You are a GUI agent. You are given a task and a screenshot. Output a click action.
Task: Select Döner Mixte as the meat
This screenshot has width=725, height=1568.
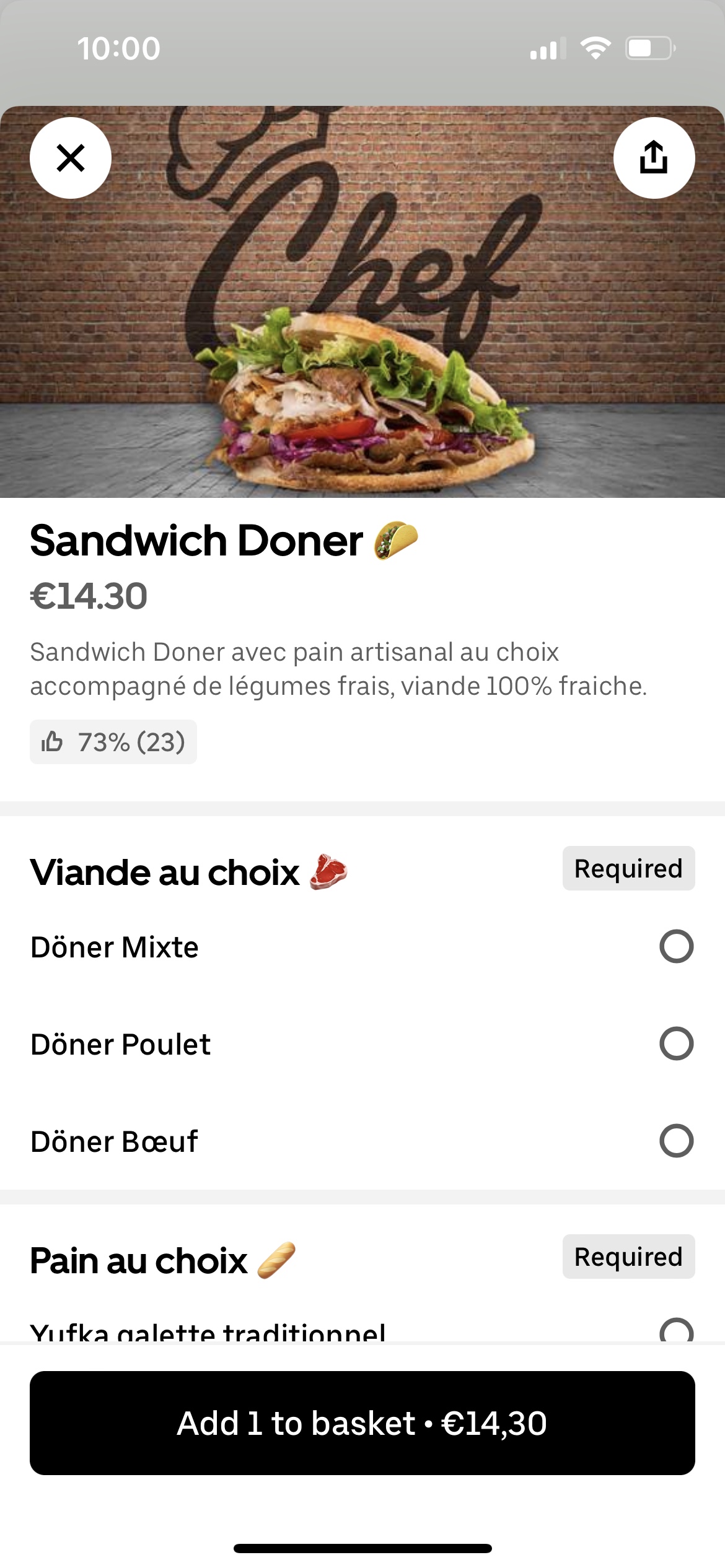[x=676, y=946]
